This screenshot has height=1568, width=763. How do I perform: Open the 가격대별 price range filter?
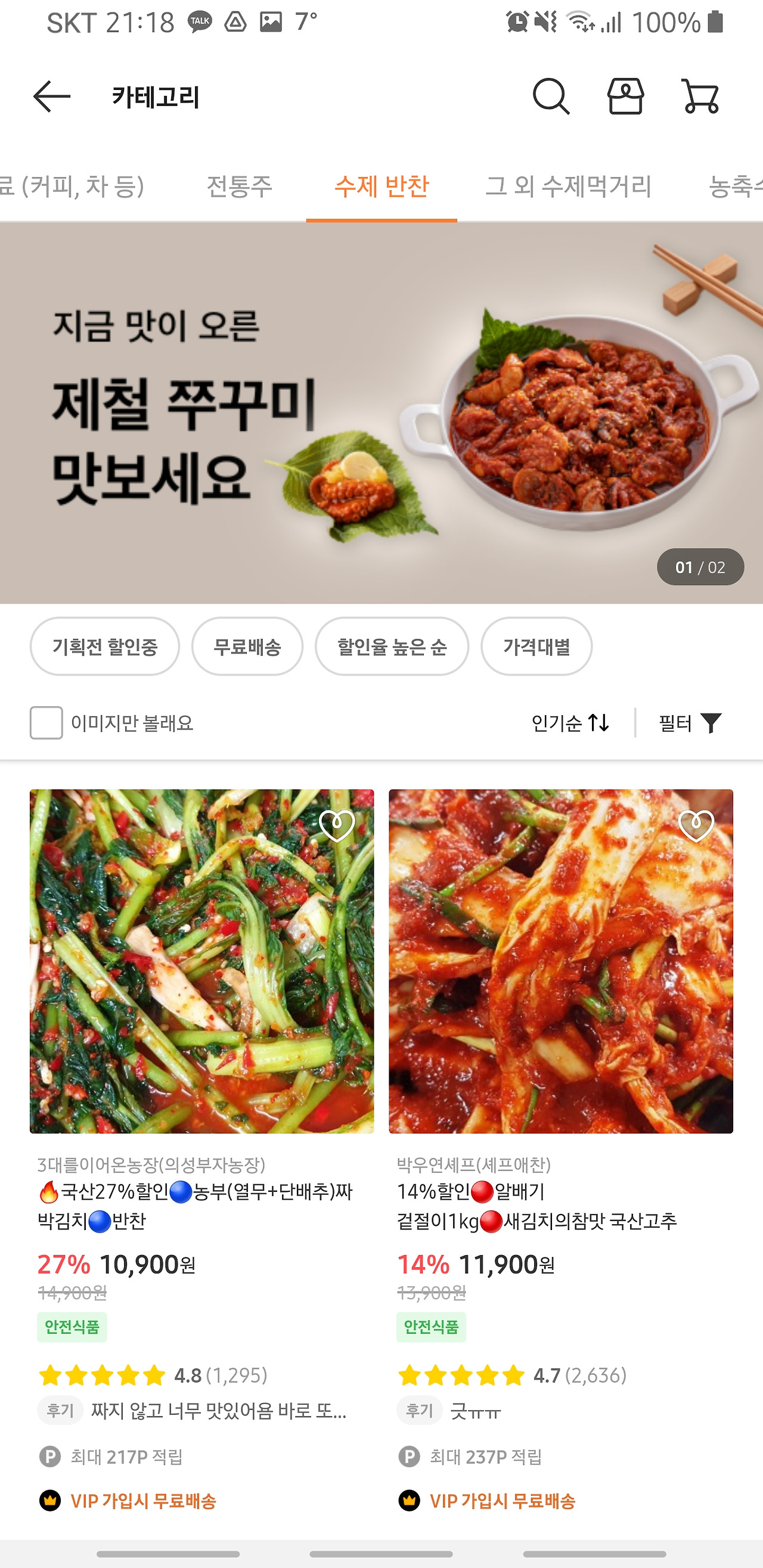(x=536, y=647)
